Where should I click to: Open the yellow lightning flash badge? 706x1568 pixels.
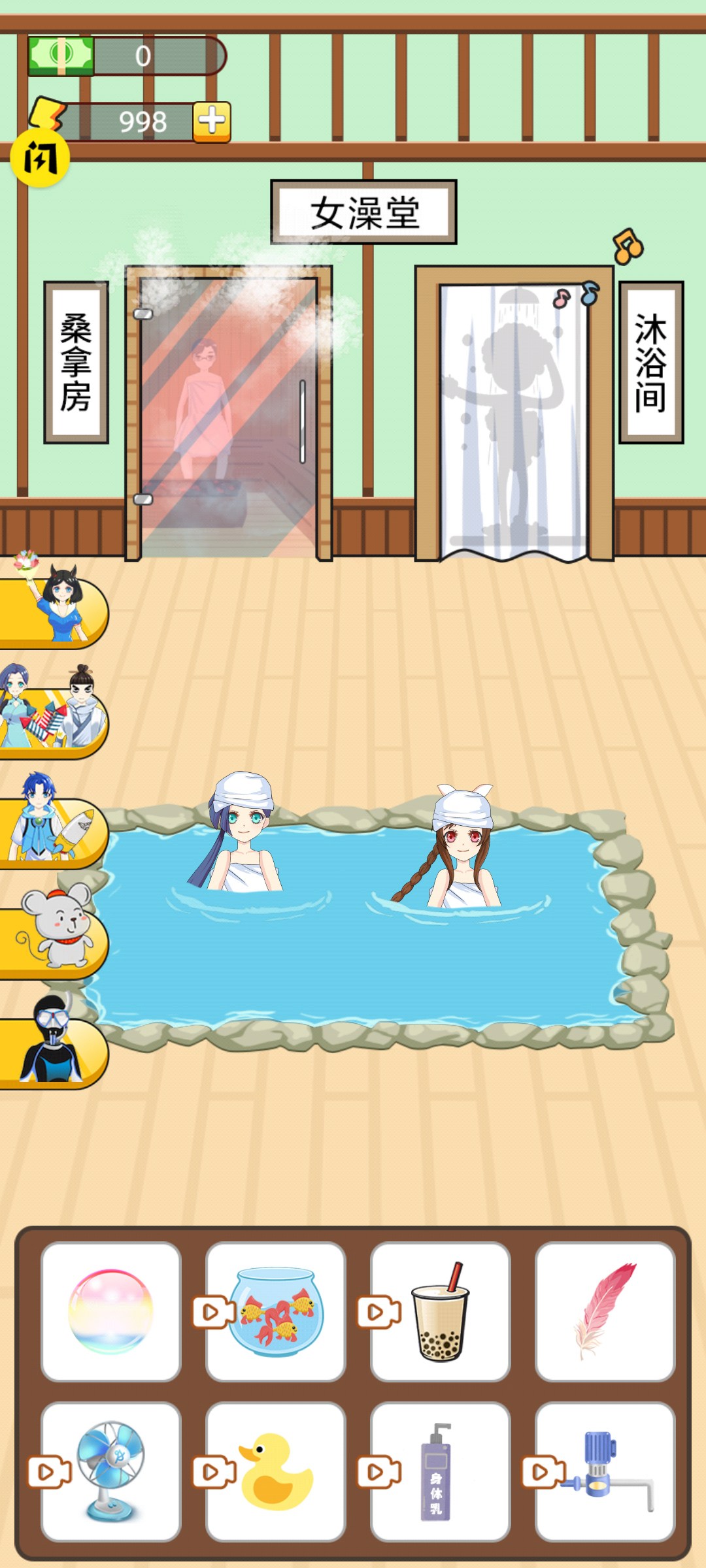click(40, 159)
